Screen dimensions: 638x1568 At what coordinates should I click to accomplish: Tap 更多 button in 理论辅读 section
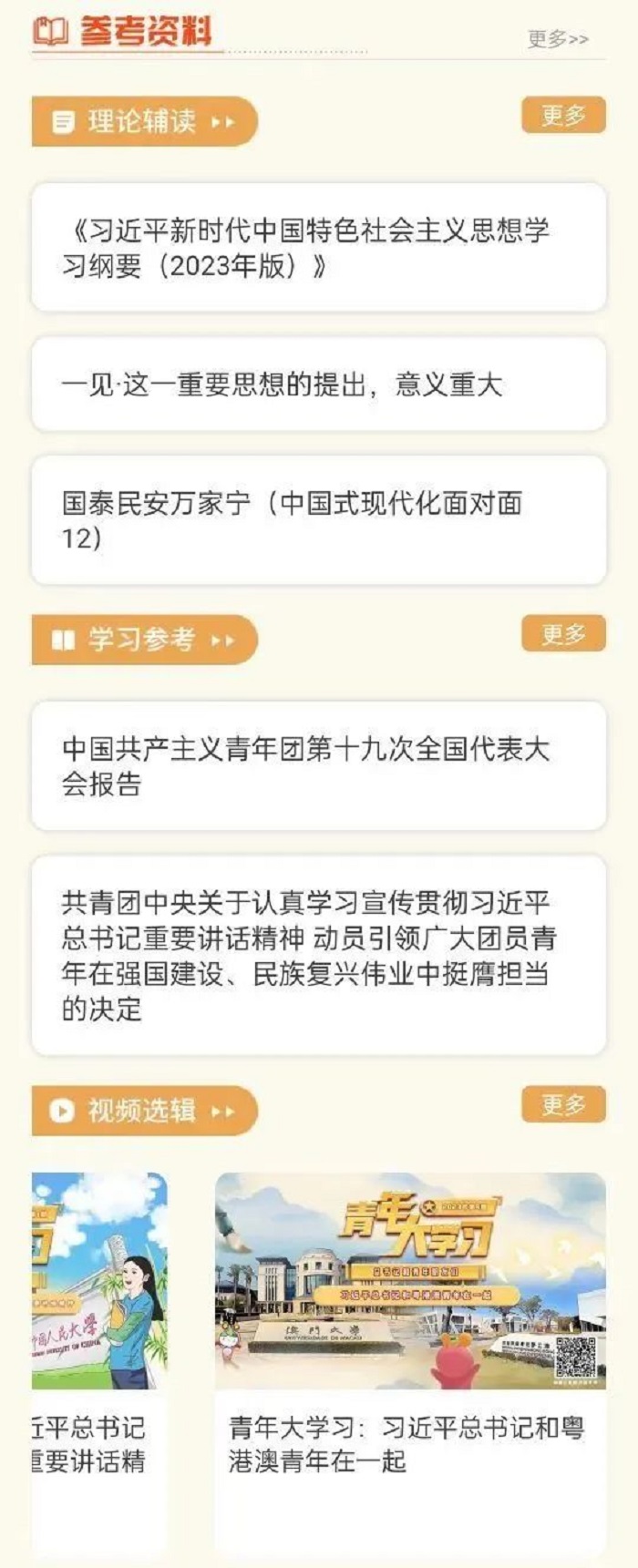[563, 116]
